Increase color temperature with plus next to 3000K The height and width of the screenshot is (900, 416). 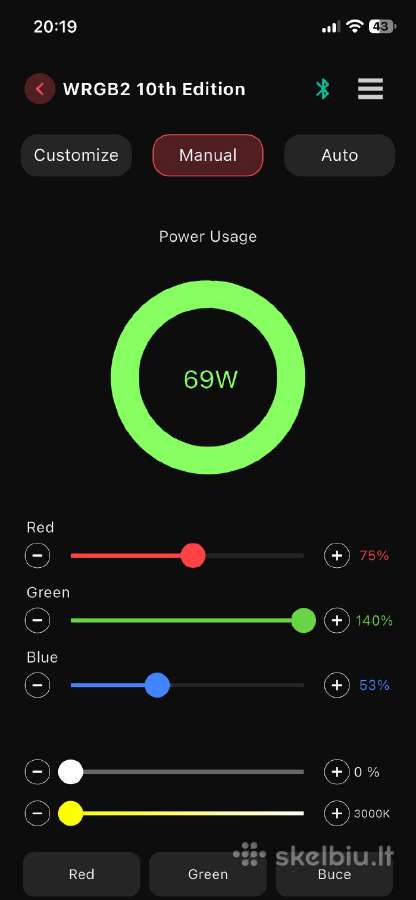coord(337,813)
